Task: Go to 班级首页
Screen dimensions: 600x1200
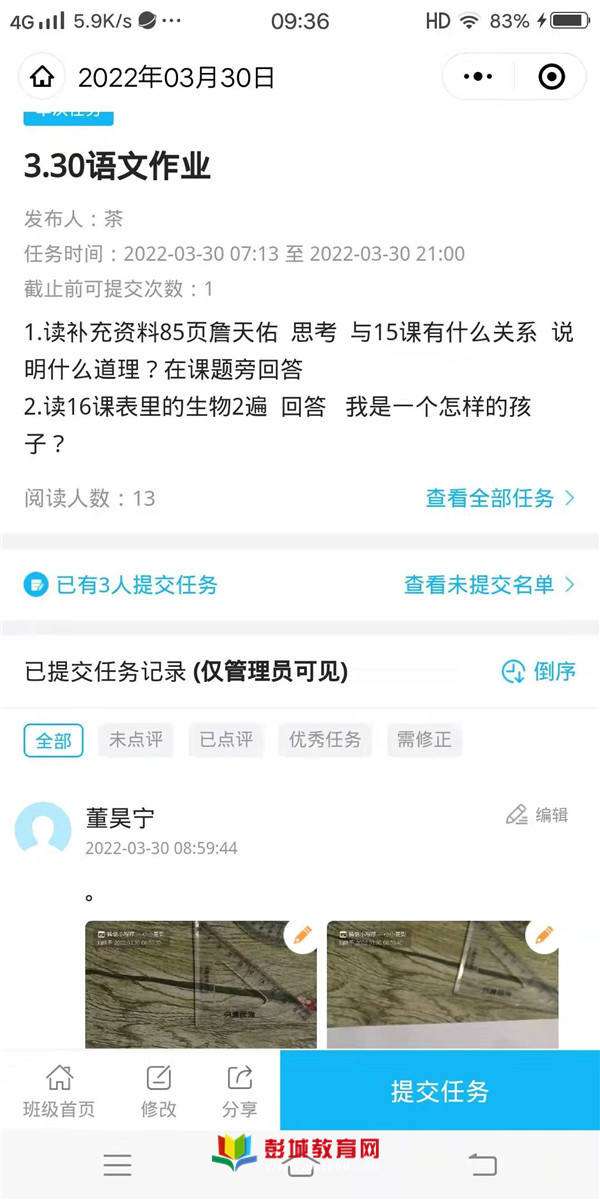Action: [x=59, y=1091]
